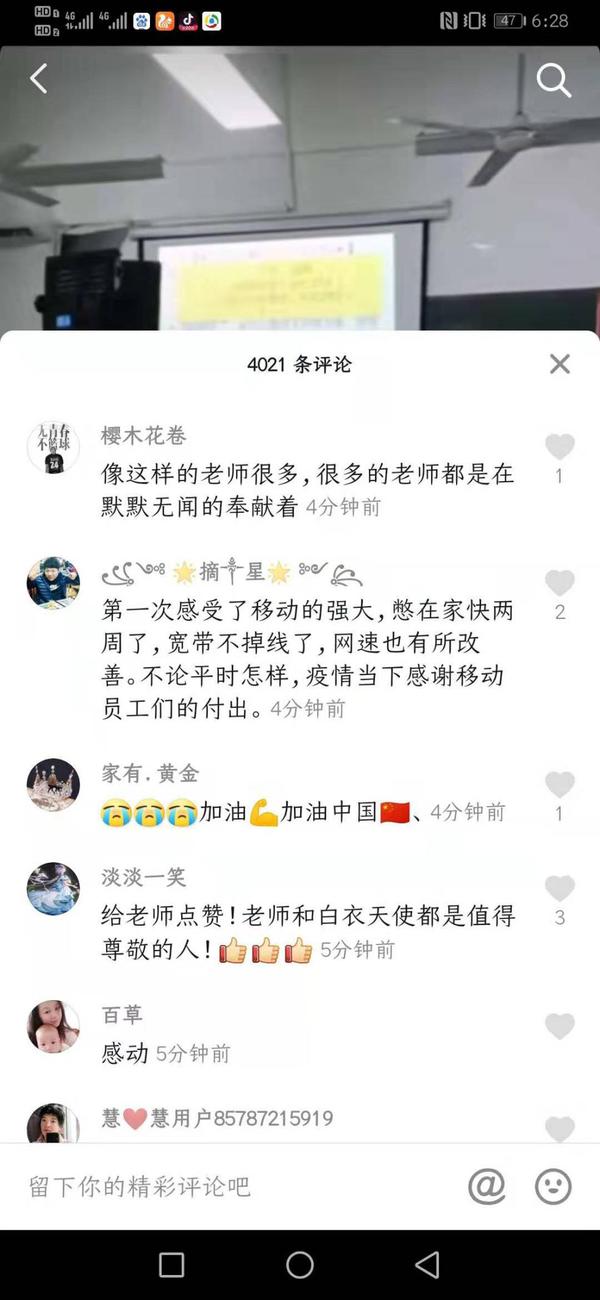Focus the 留下你的精彩评论吧 comment field
The image size is (600, 1300).
(x=230, y=1187)
